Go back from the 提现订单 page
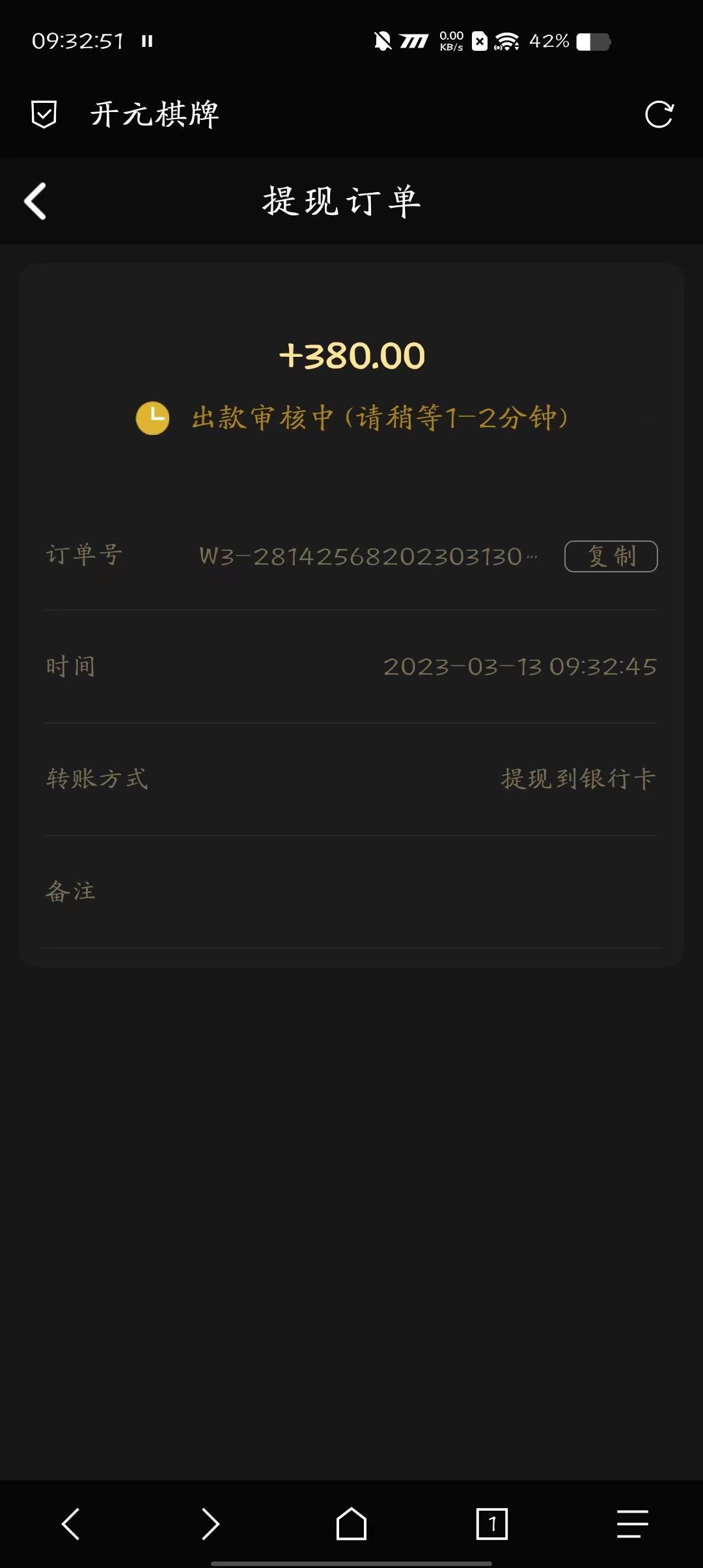This screenshot has height=1568, width=703. (x=36, y=201)
